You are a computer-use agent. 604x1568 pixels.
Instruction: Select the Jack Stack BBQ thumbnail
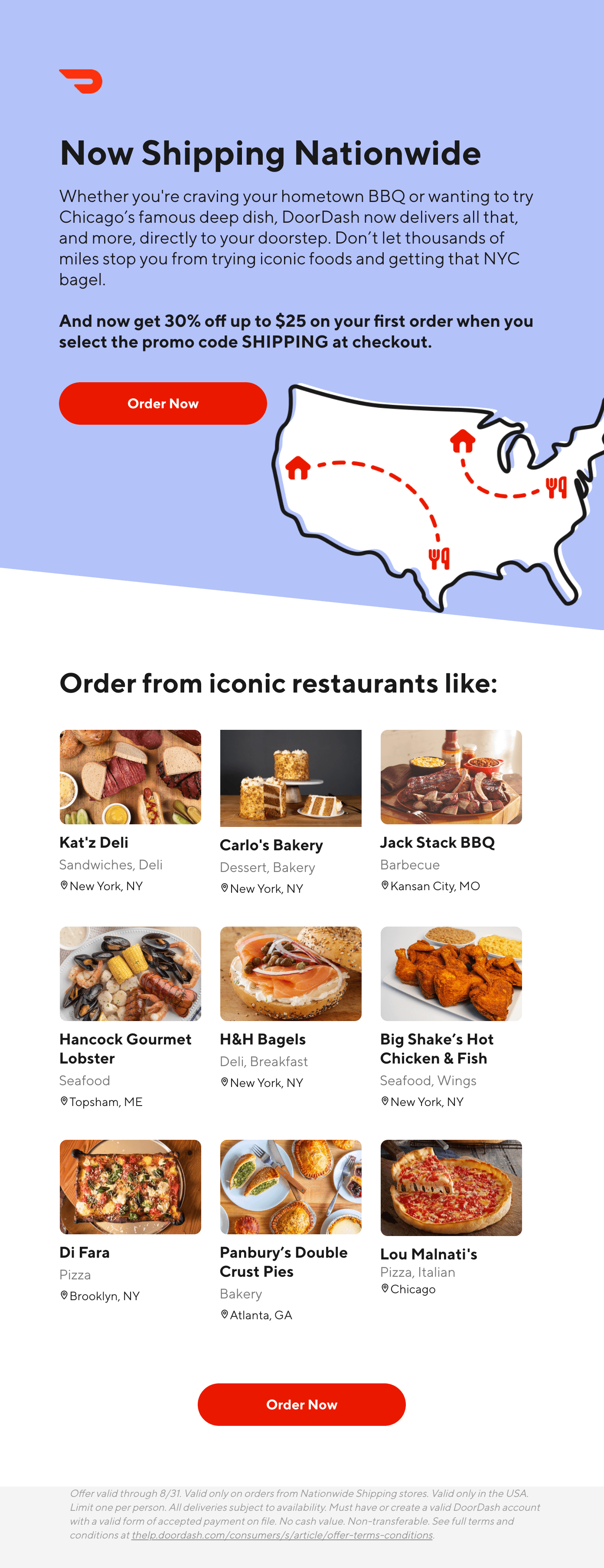click(x=451, y=775)
